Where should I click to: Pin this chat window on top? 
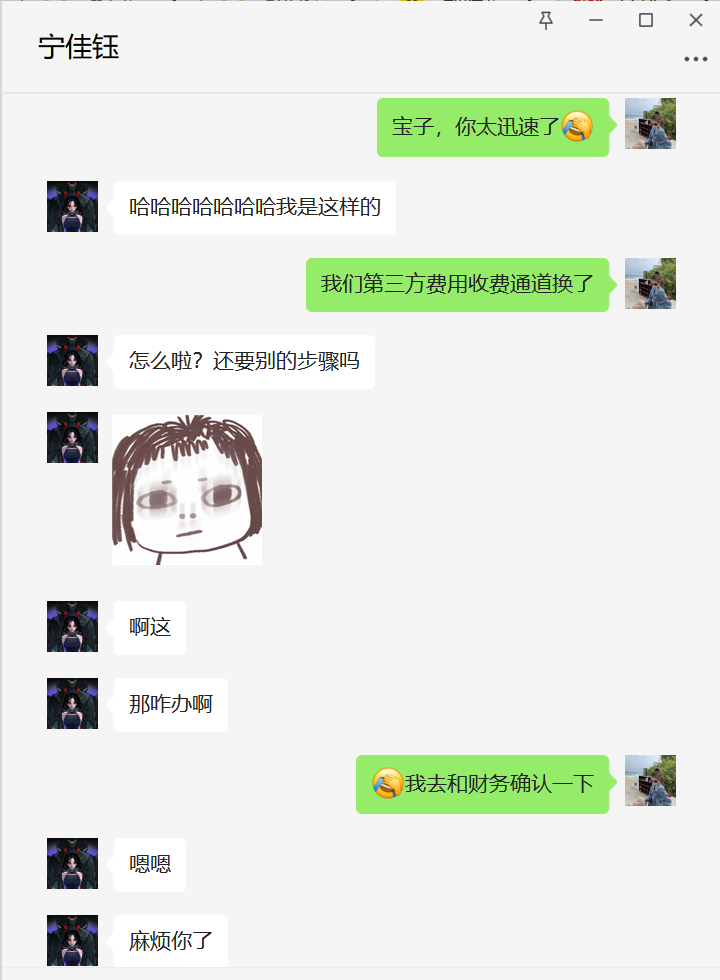point(546,20)
